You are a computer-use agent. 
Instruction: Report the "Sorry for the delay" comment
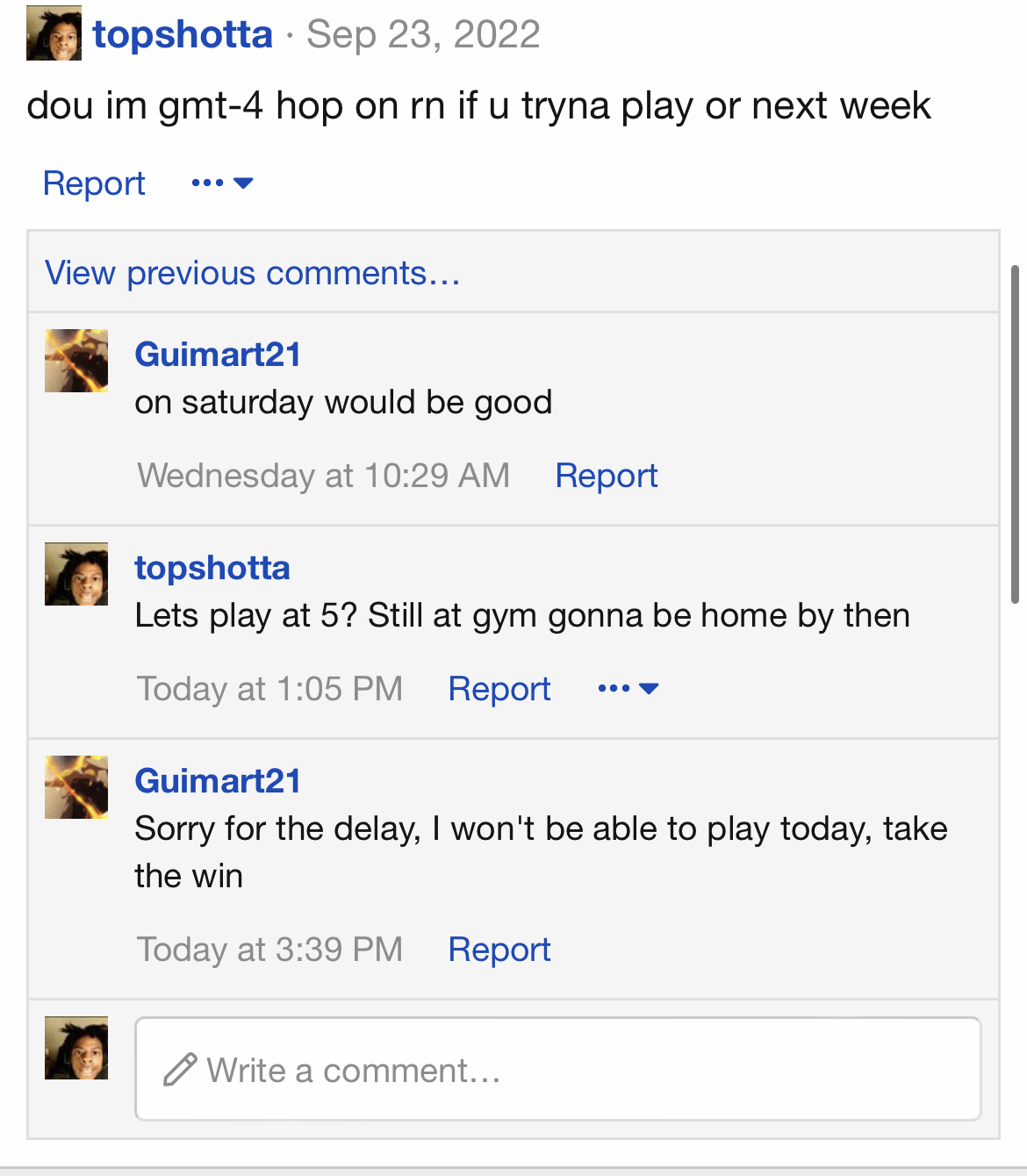coord(499,950)
